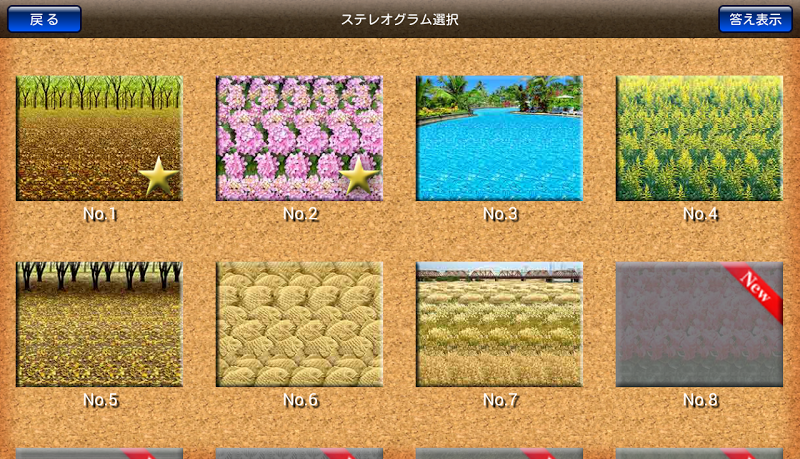
Task: Select the wave pattern stereogram No.6
Action: 299,324
